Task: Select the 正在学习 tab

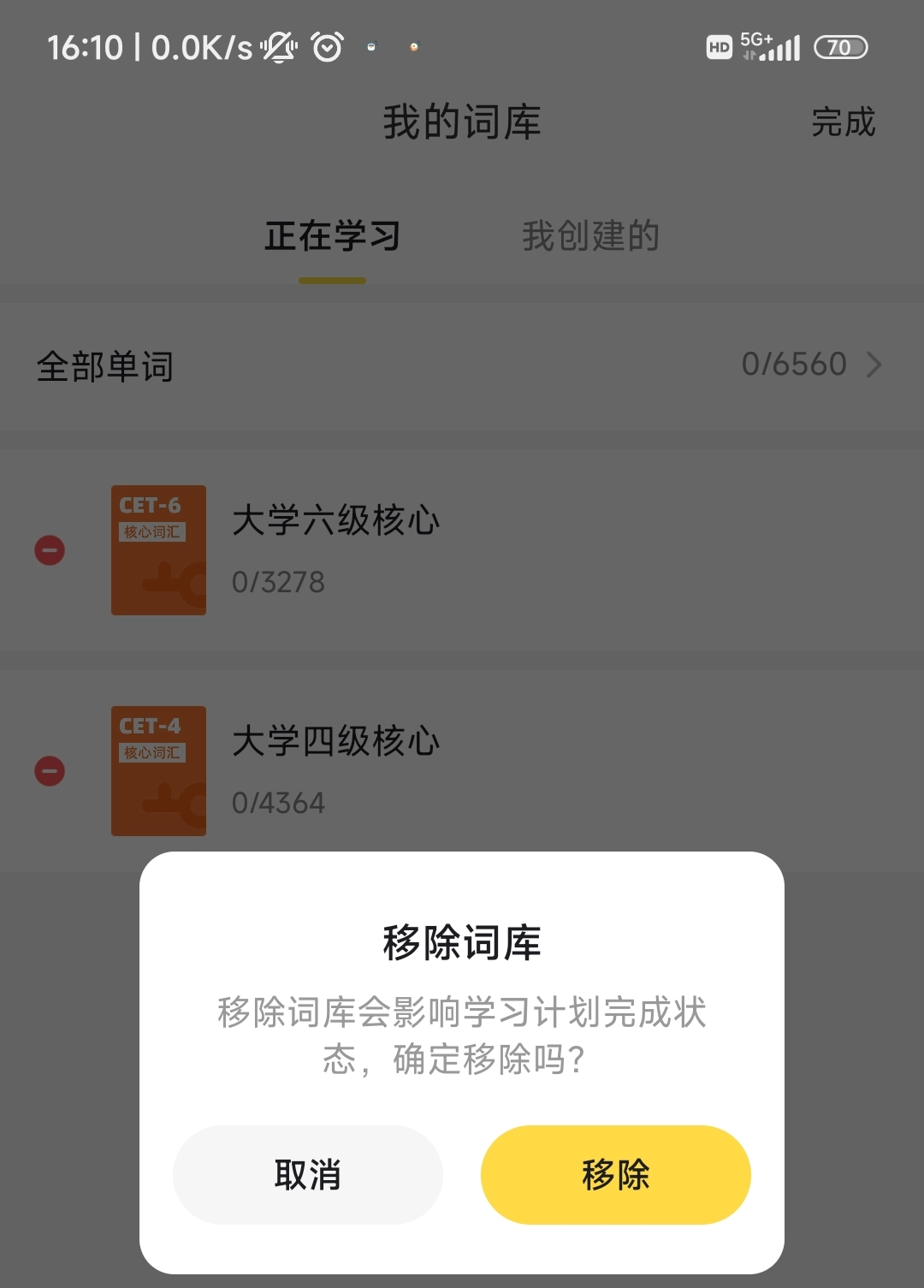Action: click(332, 236)
